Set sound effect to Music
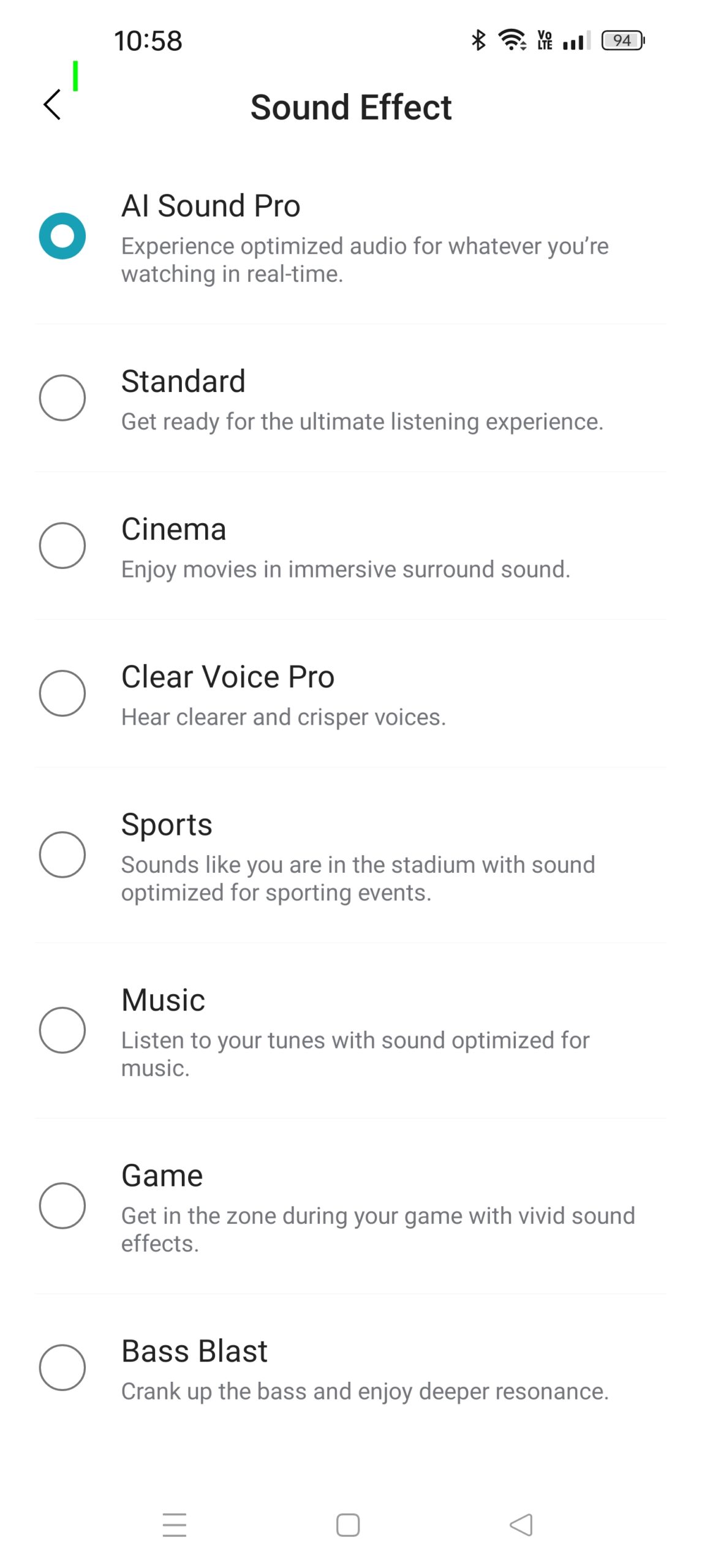Image resolution: width=702 pixels, height=1568 pixels. 62,1030
